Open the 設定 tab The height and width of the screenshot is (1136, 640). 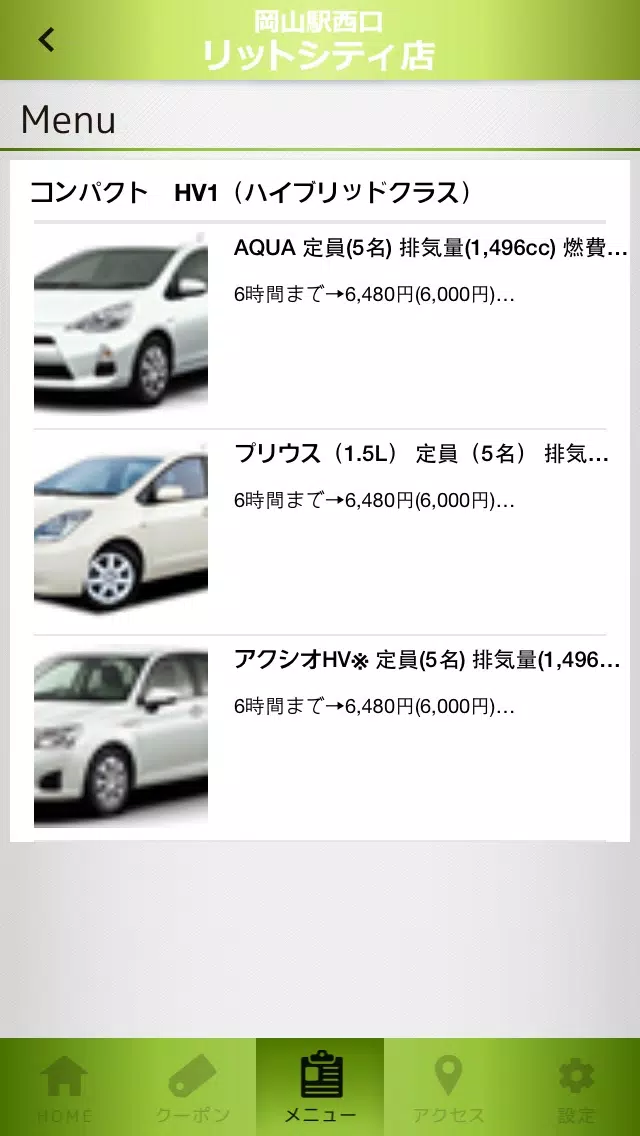tap(576, 1088)
